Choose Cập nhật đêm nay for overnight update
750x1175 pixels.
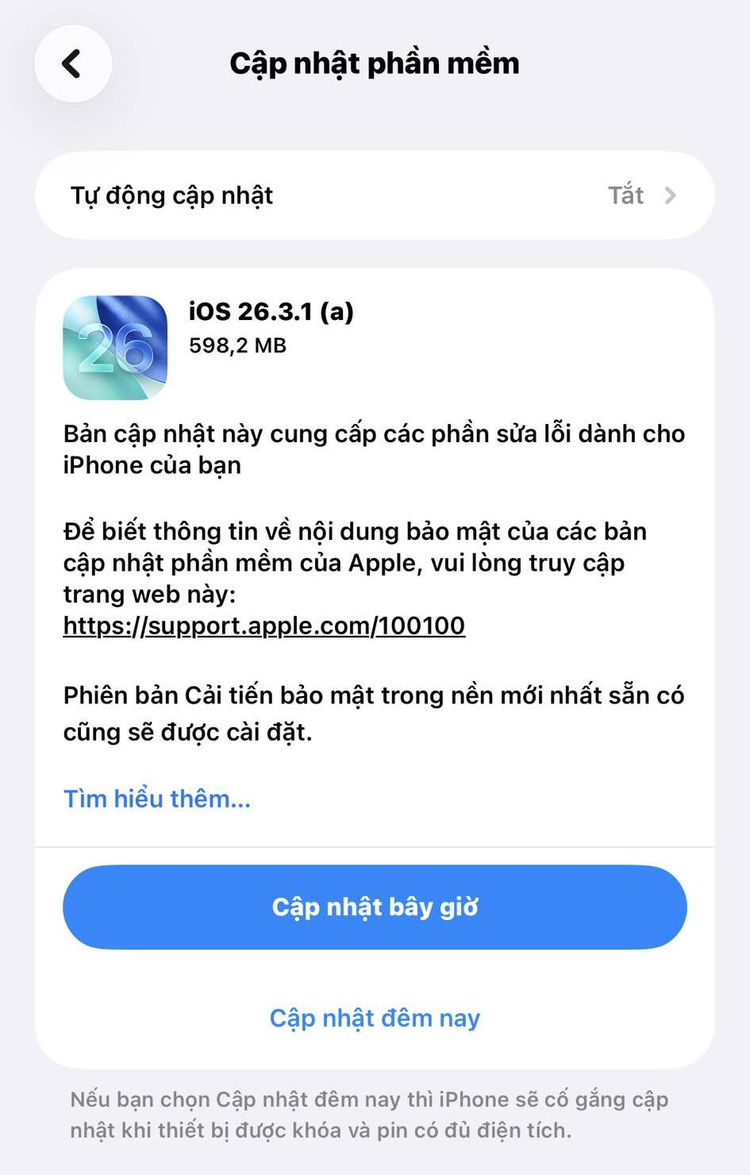375,1017
